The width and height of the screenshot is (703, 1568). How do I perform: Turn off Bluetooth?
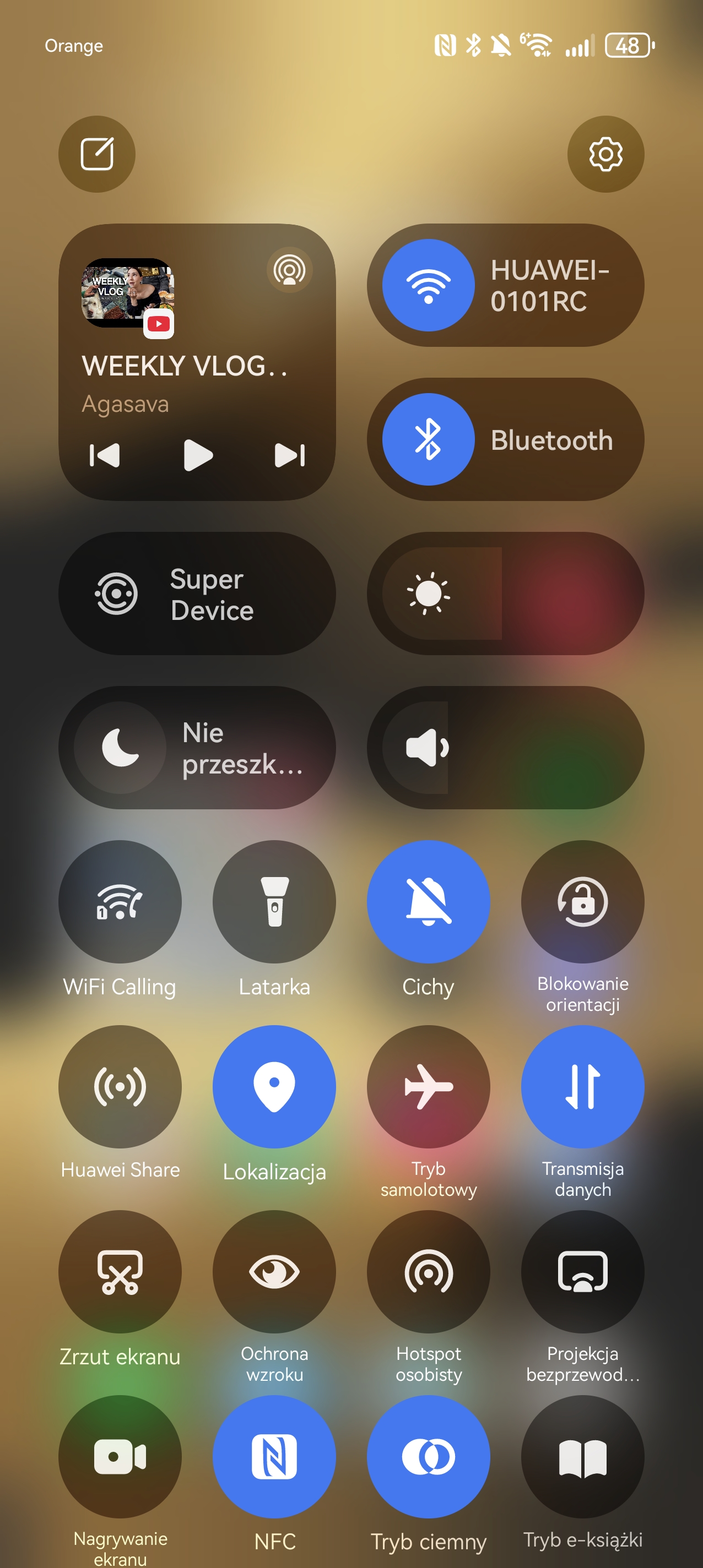coord(428,439)
